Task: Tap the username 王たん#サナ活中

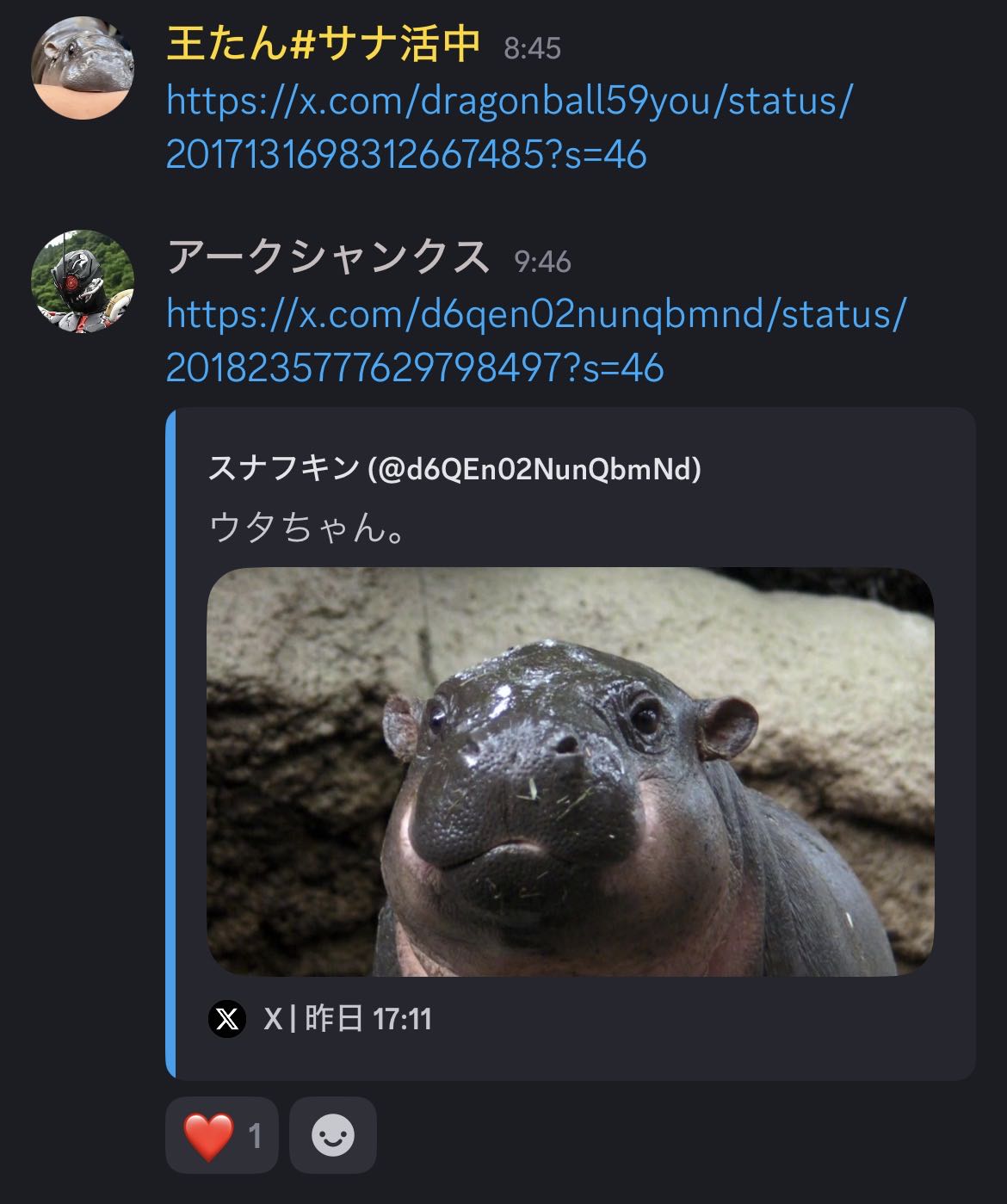Action: (x=323, y=45)
